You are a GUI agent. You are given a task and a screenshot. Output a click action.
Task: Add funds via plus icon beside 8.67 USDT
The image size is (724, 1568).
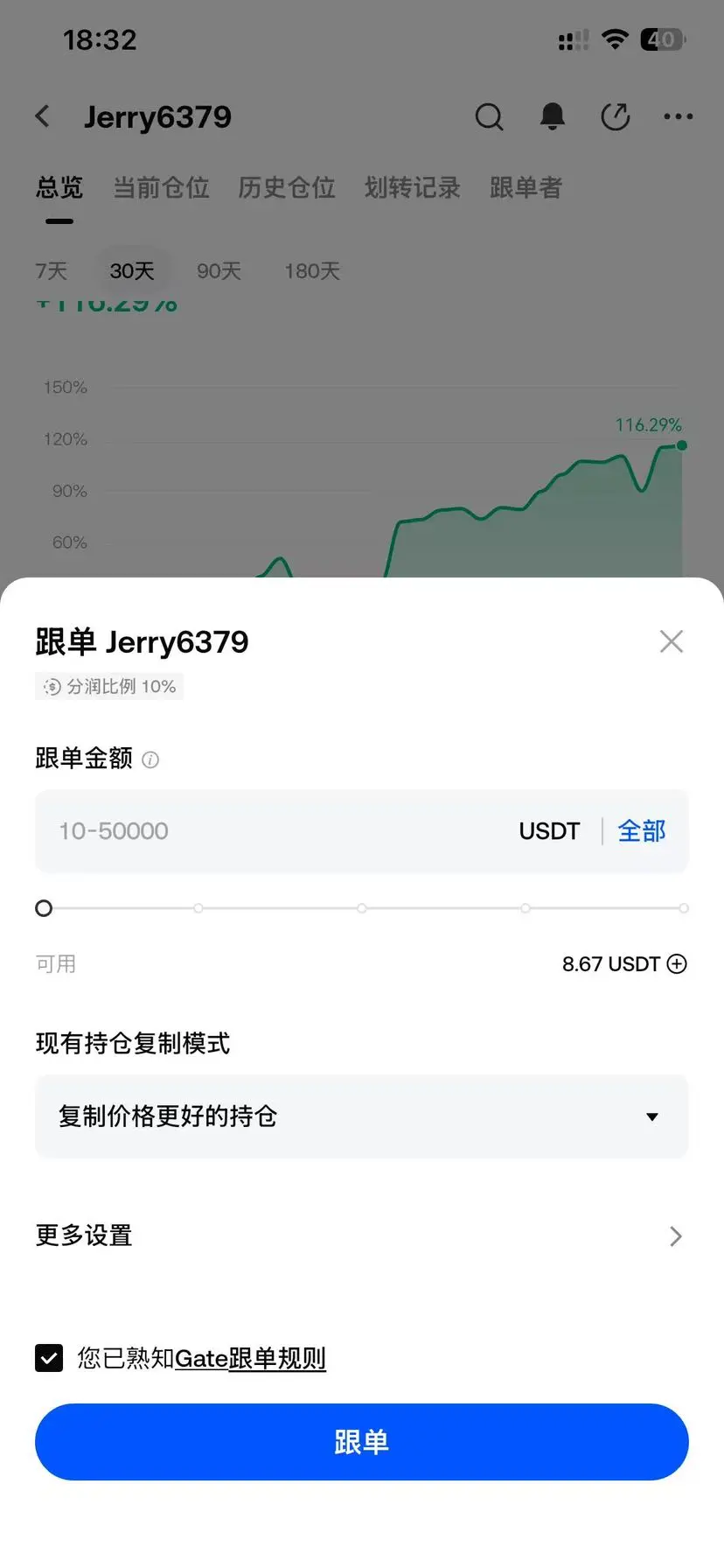coord(677,964)
